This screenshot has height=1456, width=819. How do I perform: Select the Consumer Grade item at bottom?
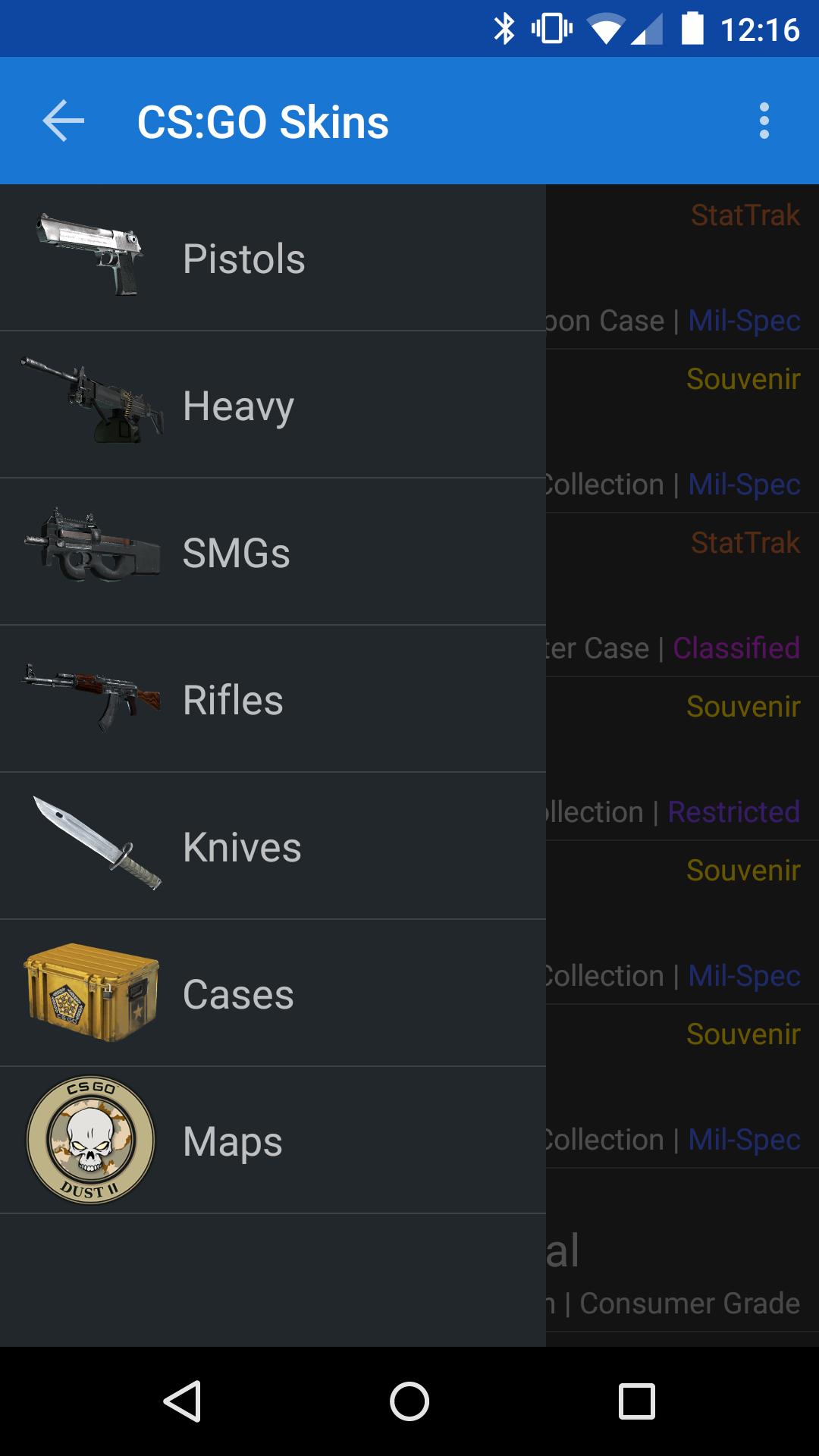[684, 1304]
